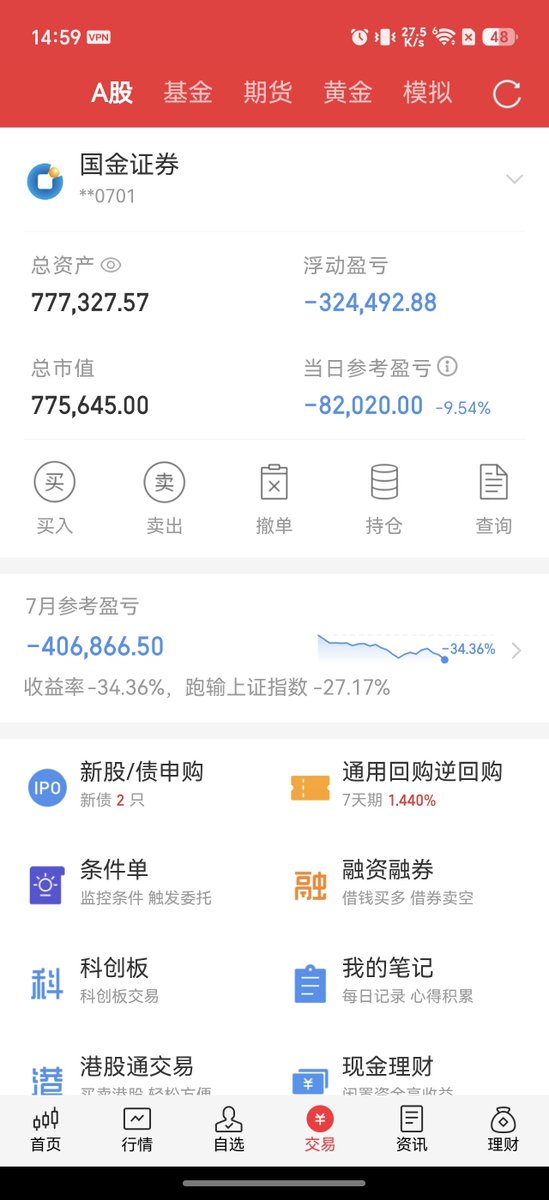Select the 模拟 trading tab

[x=428, y=93]
